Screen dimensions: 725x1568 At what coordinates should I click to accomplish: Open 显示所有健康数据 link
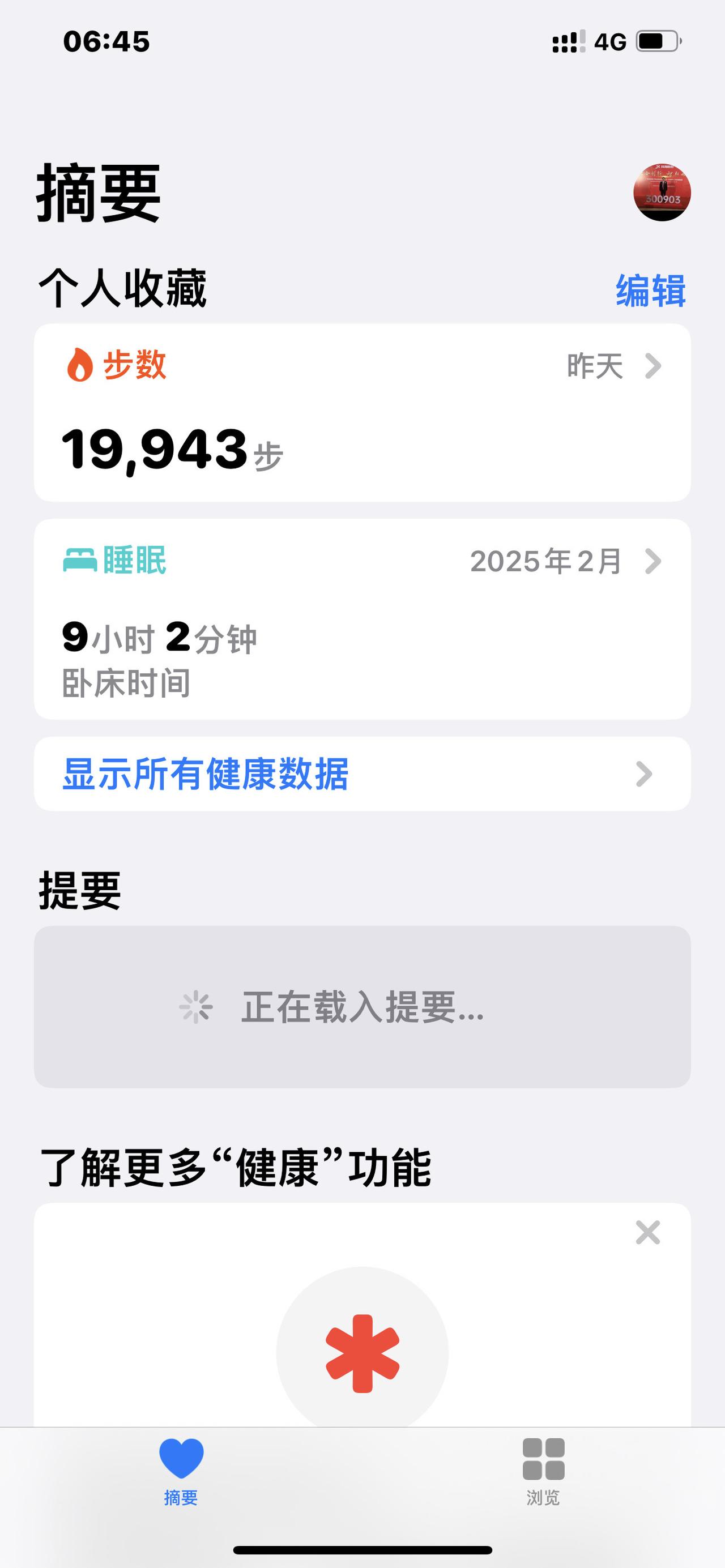click(203, 774)
